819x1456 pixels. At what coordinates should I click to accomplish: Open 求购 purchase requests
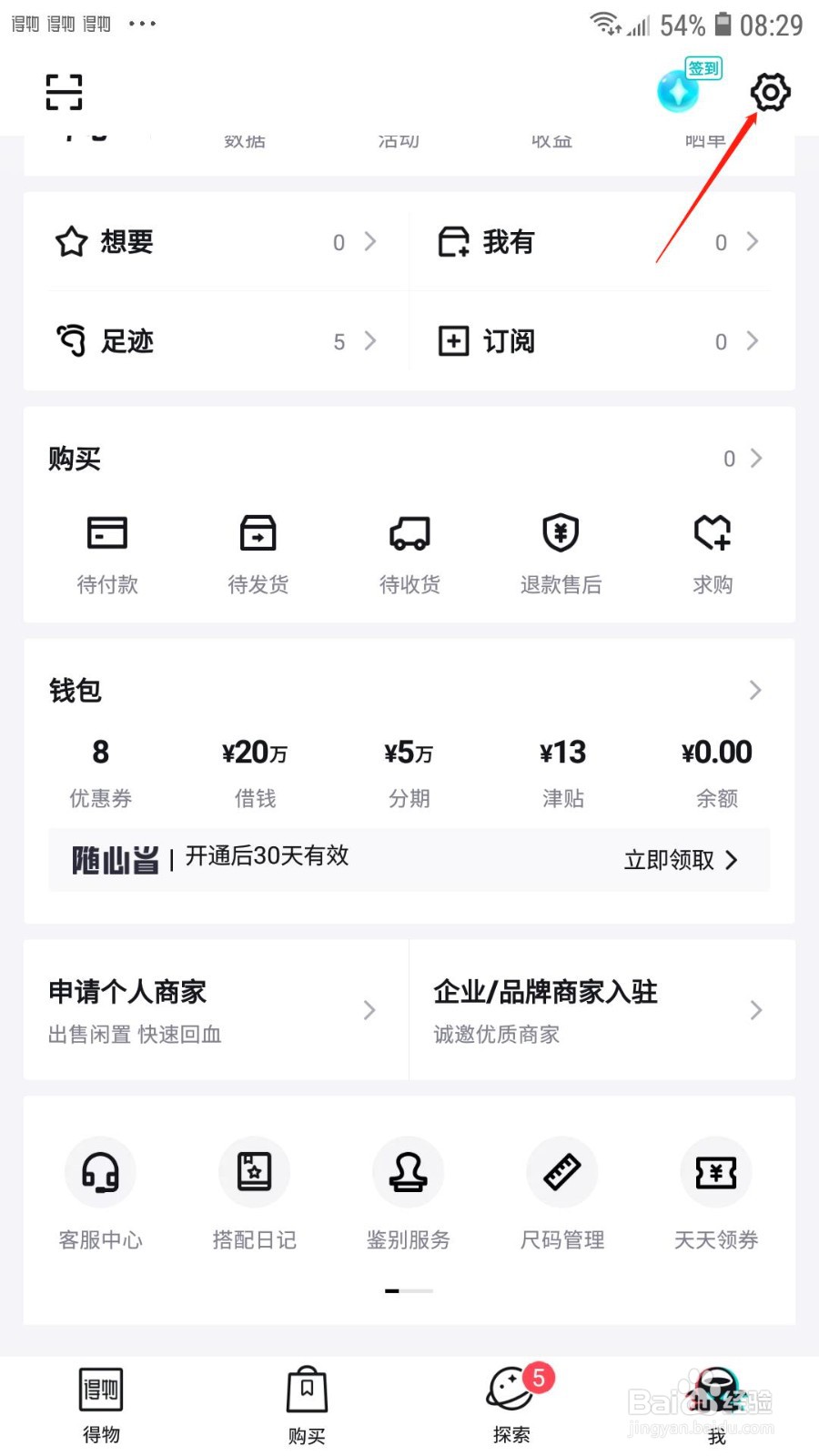pos(713,554)
